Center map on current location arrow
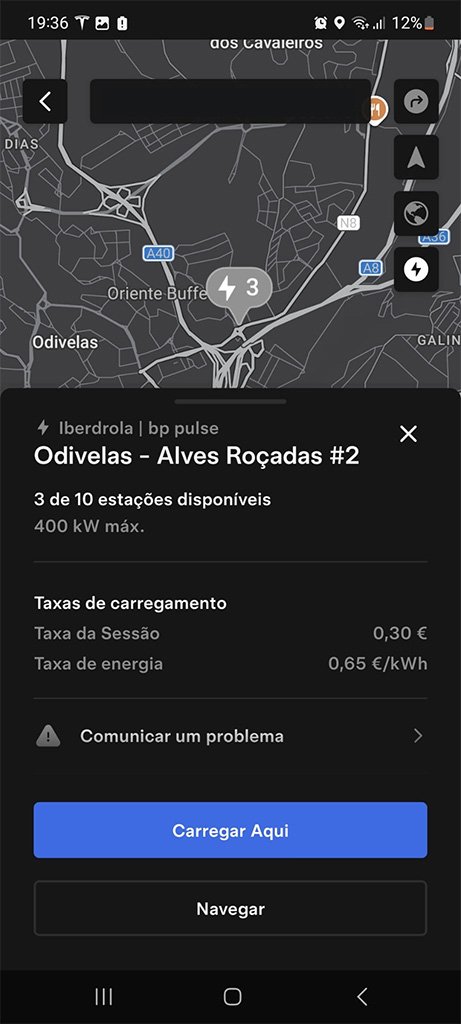 [416, 157]
